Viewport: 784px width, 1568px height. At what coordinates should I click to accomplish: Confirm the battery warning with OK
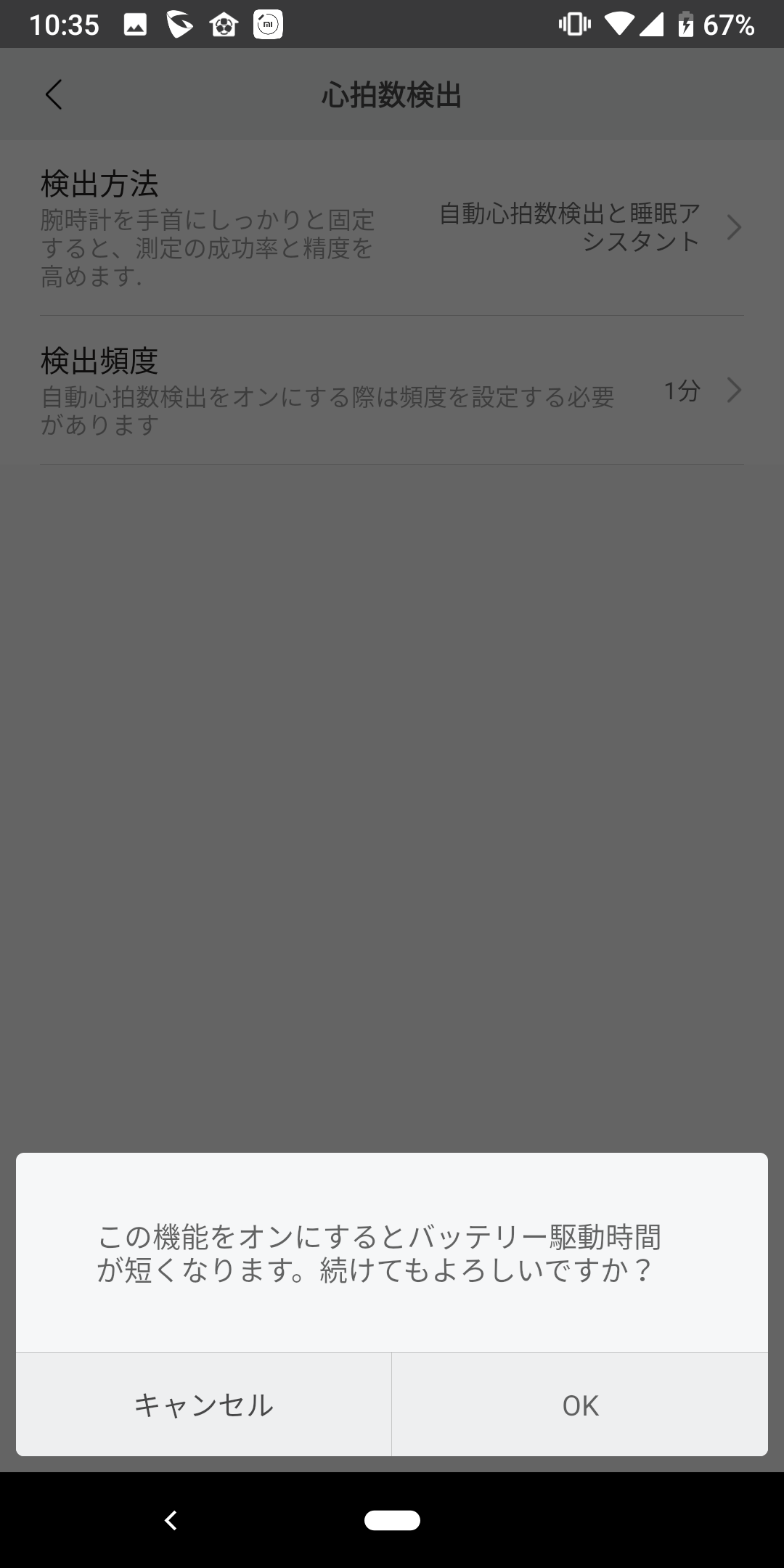580,1405
